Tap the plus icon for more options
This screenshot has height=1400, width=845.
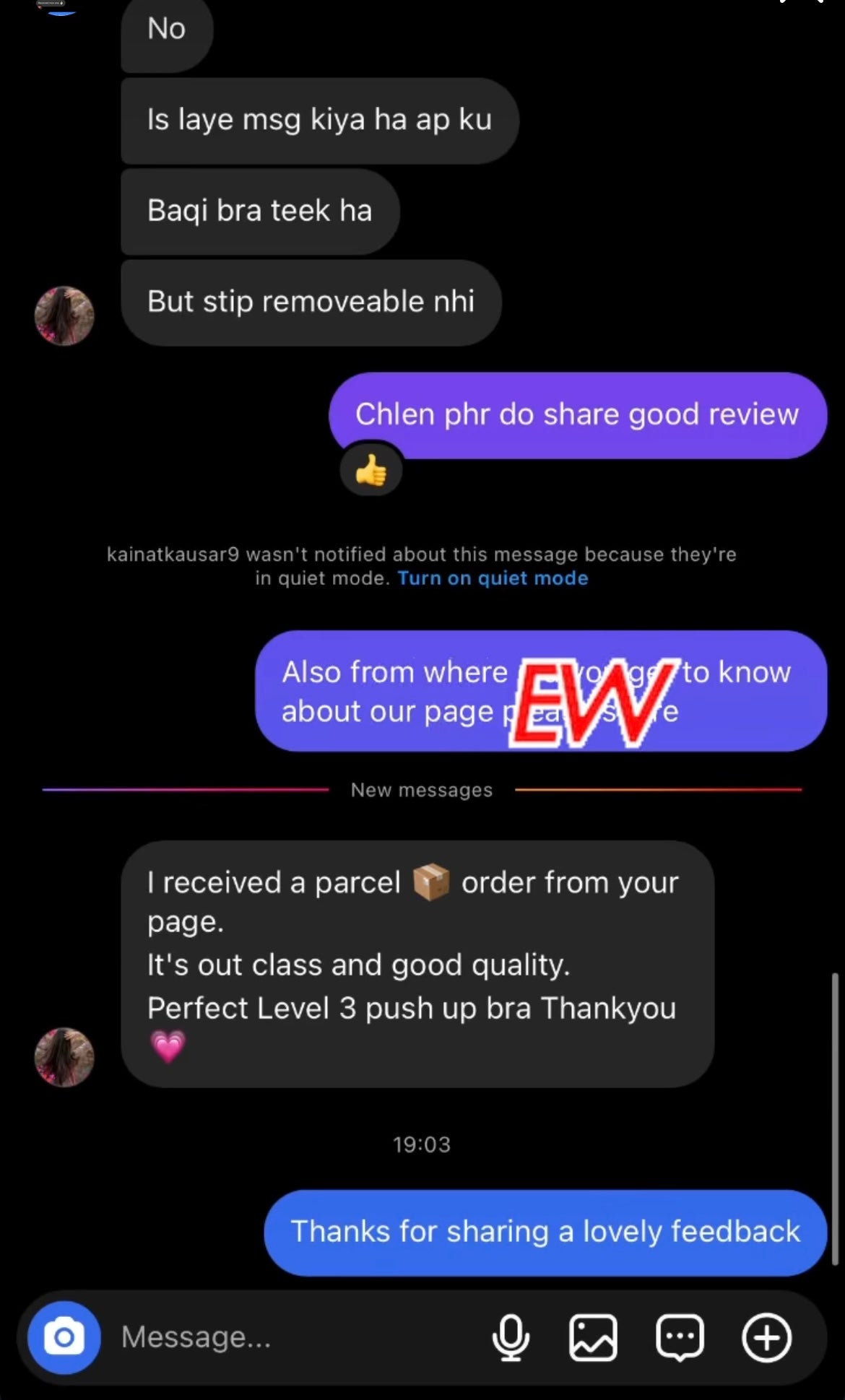[x=766, y=1337]
